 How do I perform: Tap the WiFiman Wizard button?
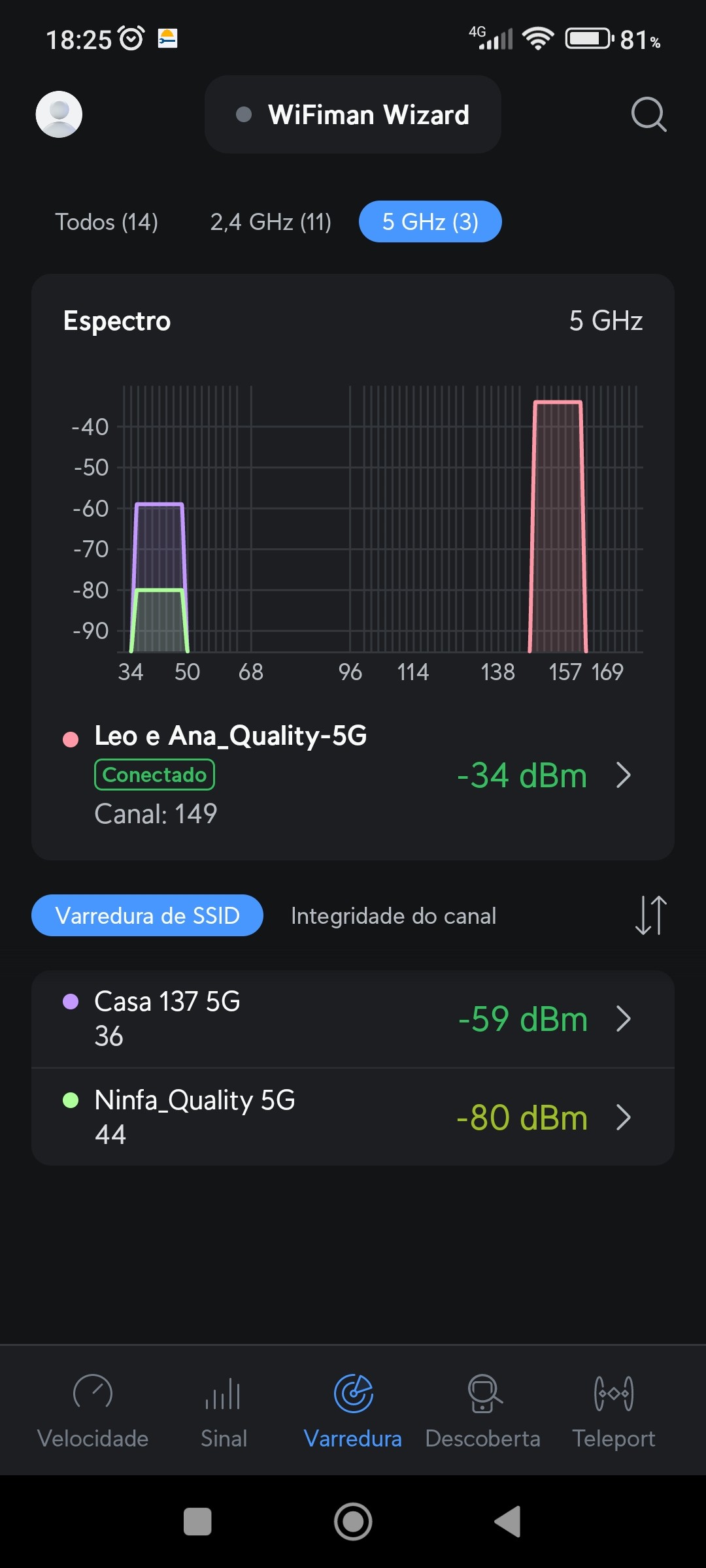[353, 114]
